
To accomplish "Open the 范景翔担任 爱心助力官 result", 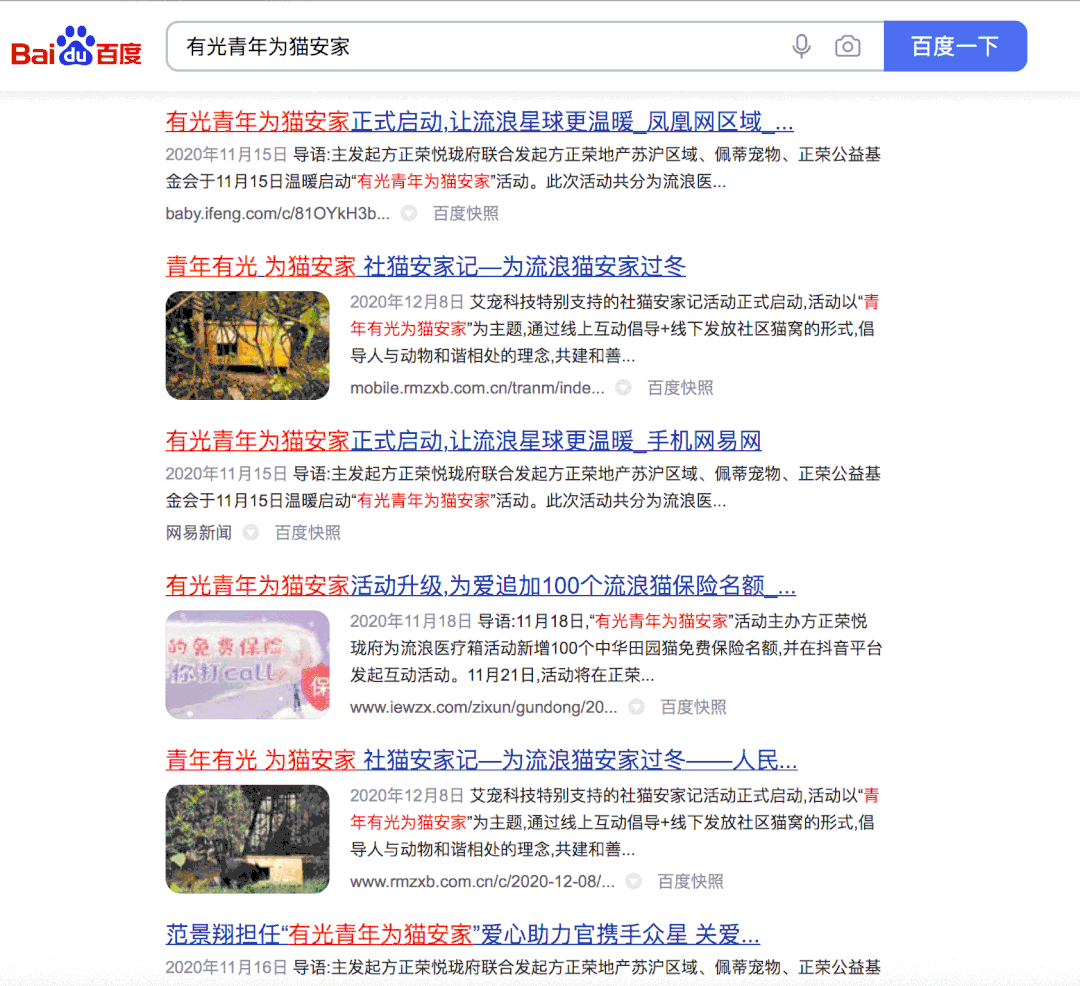I will [462, 935].
